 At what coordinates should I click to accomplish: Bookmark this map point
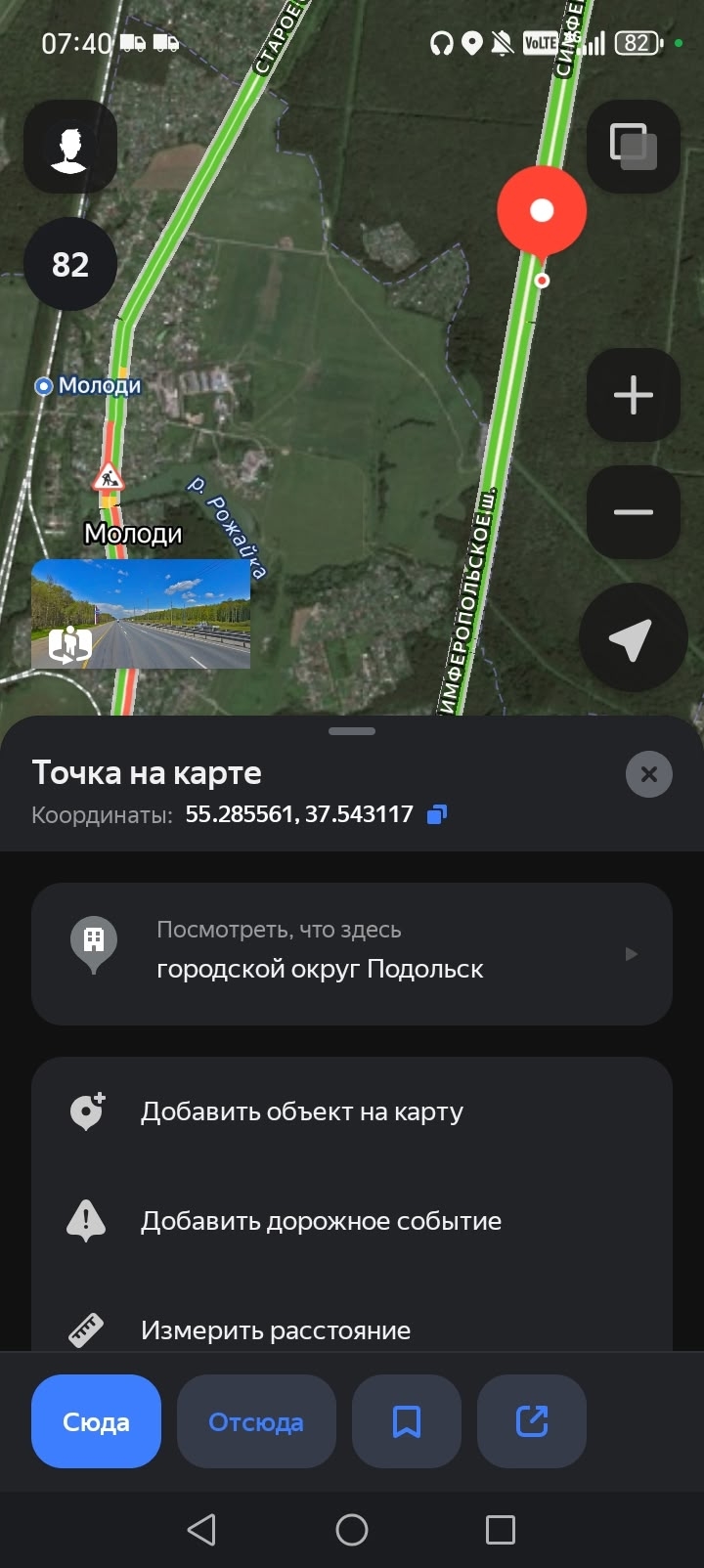click(407, 1421)
